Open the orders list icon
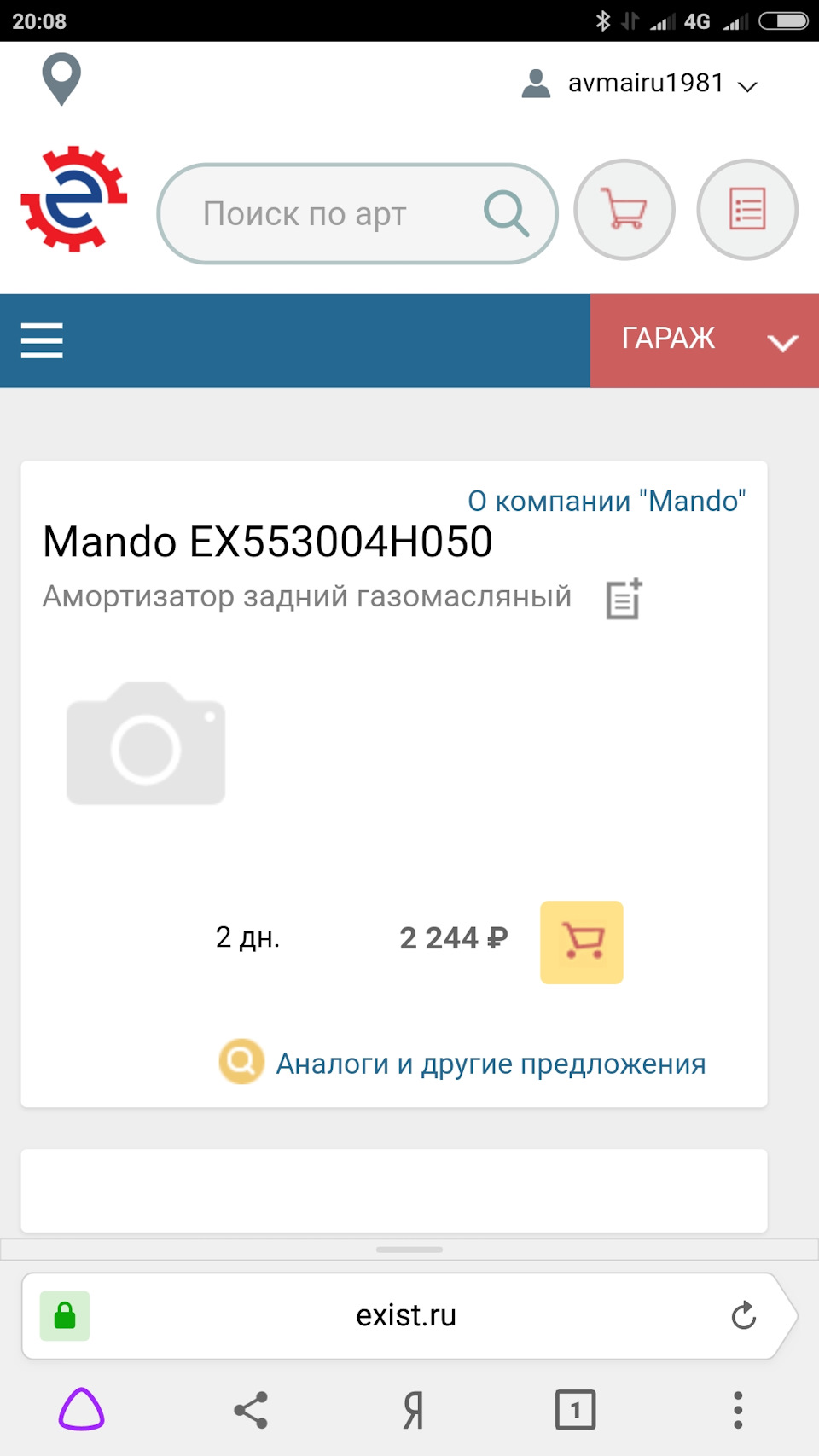The height and width of the screenshot is (1456, 819). coord(747,210)
